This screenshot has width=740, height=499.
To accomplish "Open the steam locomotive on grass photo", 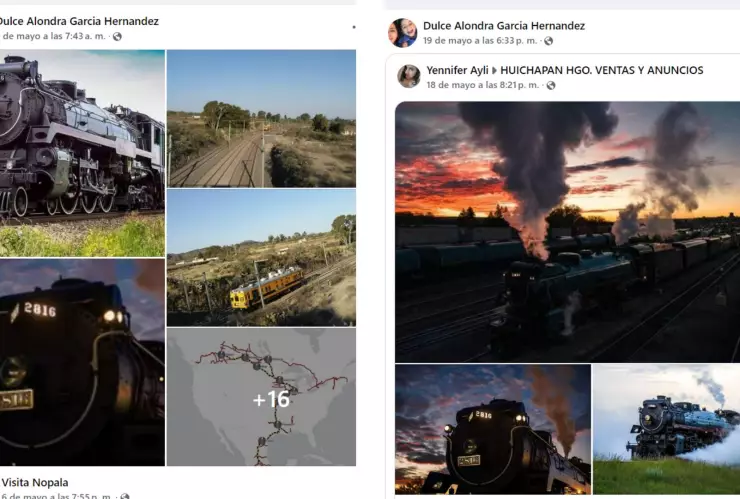I will click(666, 429).
